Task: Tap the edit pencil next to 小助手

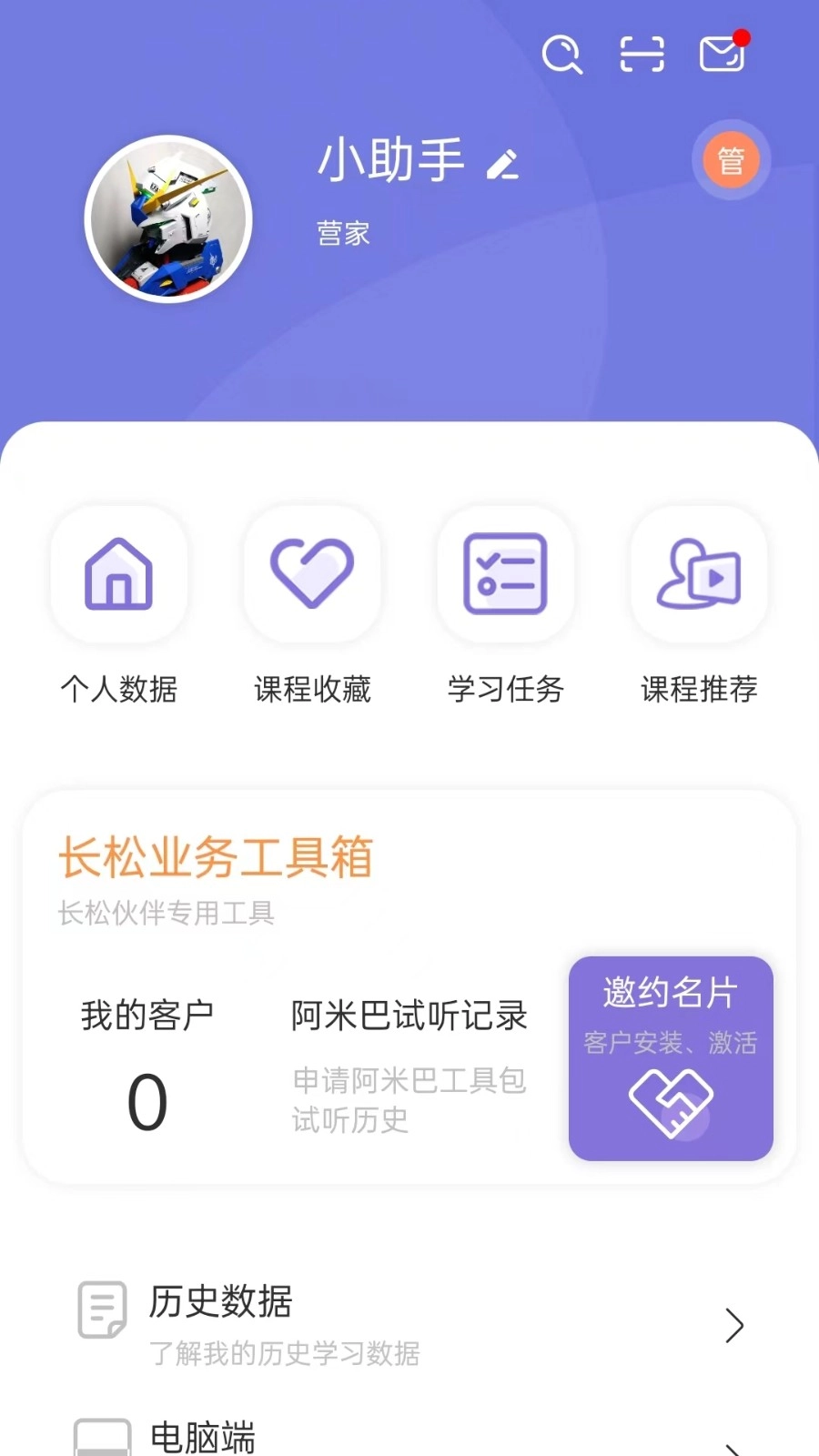Action: click(501, 164)
